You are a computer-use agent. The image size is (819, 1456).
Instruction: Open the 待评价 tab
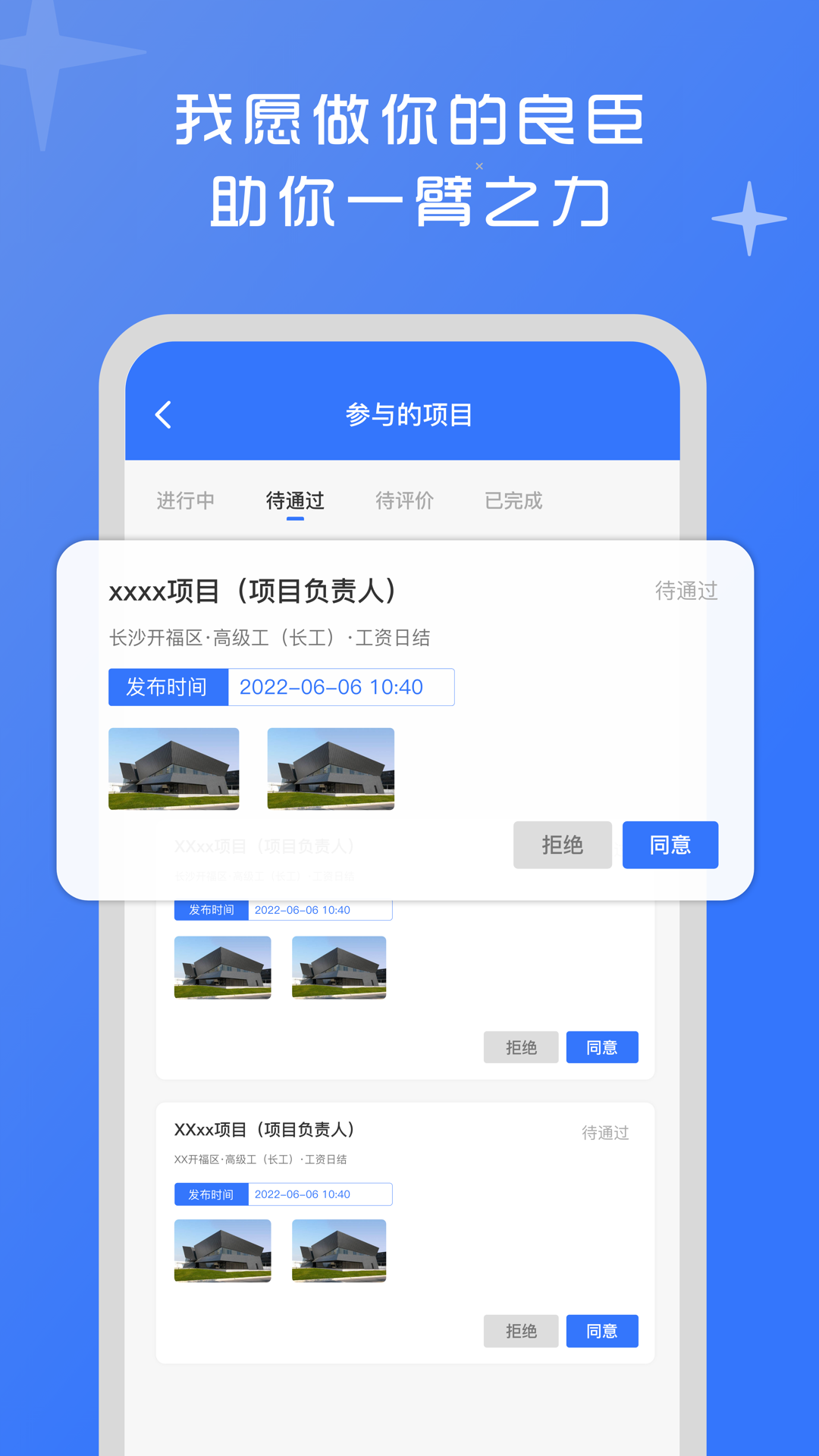coord(404,500)
